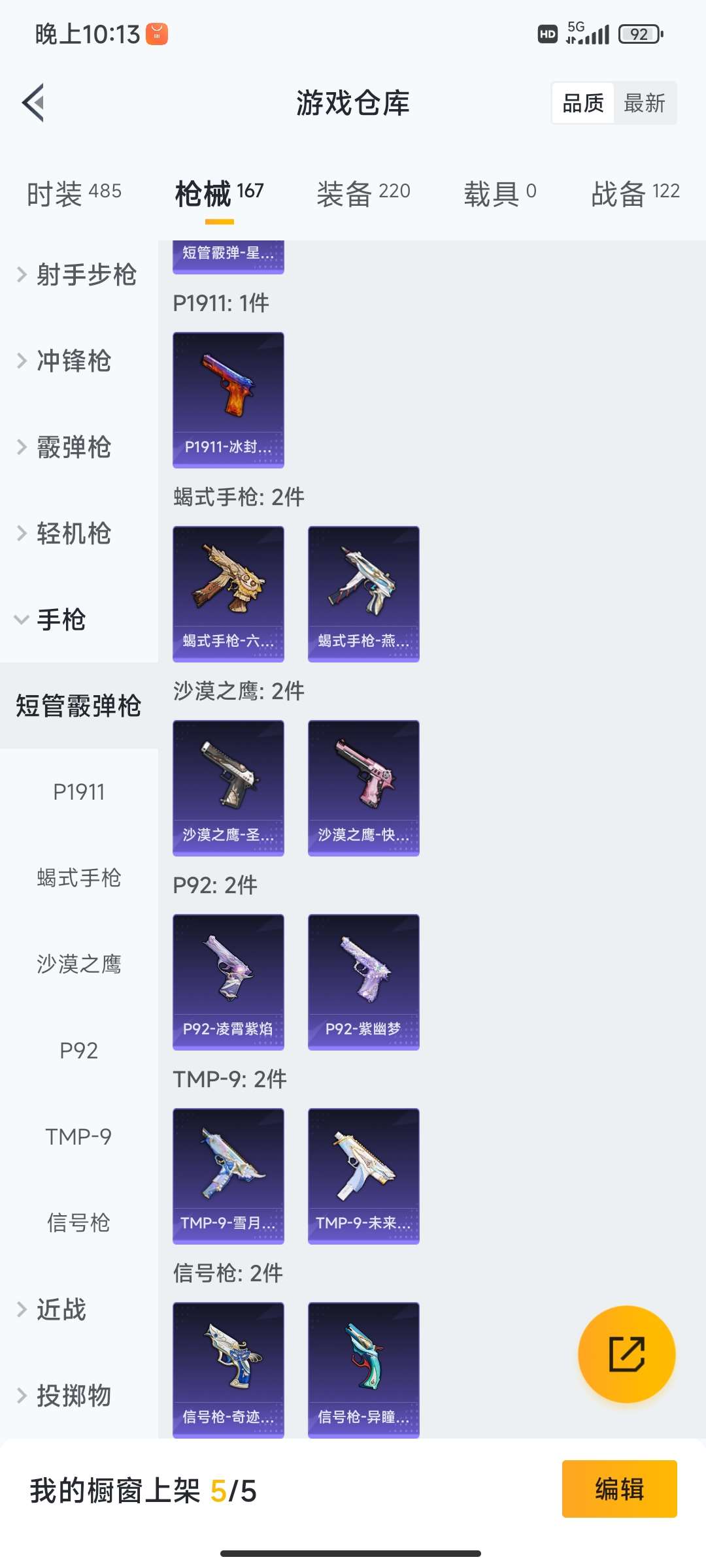View the TMP-9-未来 skin card
The width and height of the screenshot is (706, 1568).
click(363, 1176)
